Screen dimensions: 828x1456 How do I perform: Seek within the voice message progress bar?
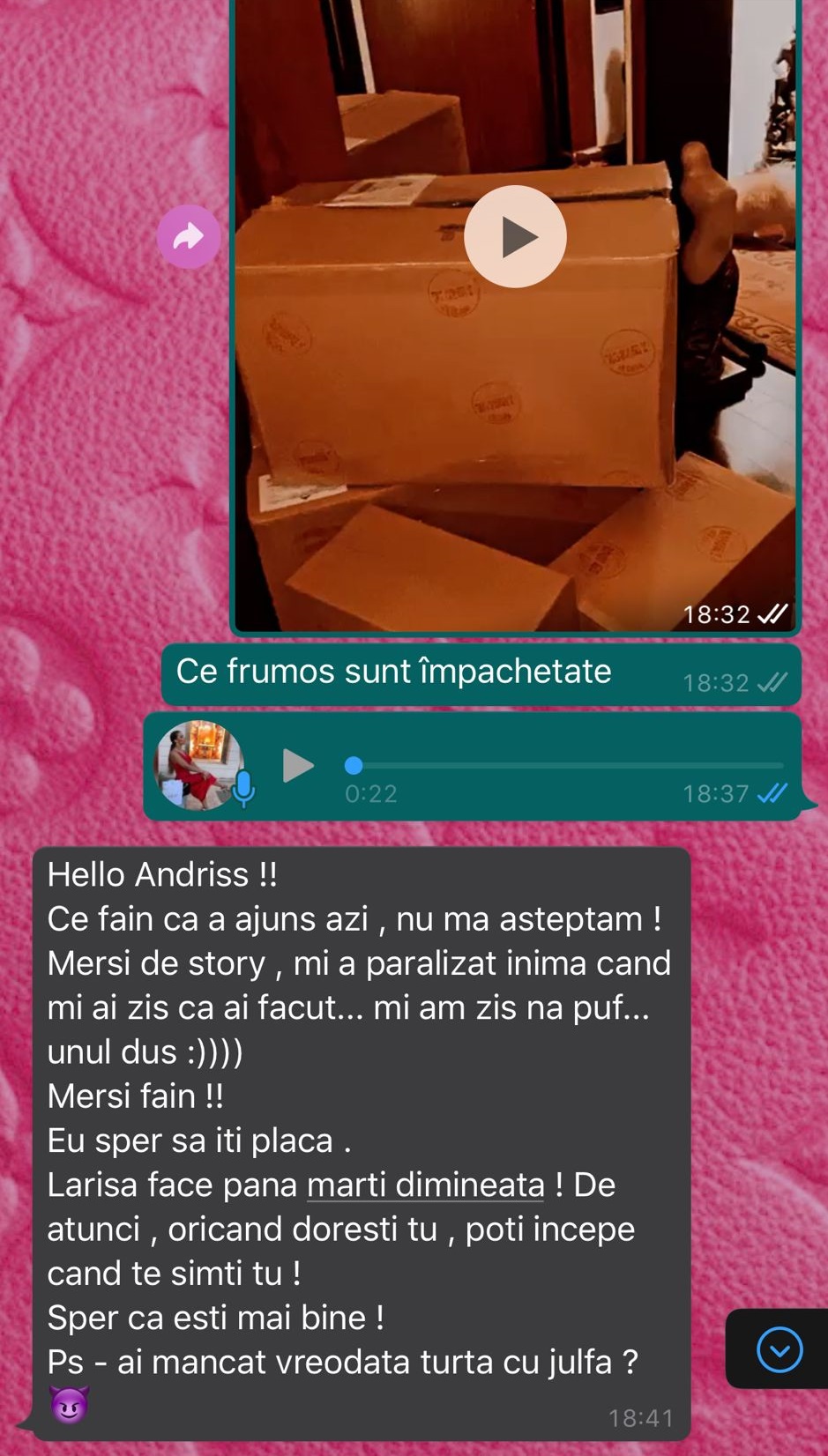tap(564, 765)
